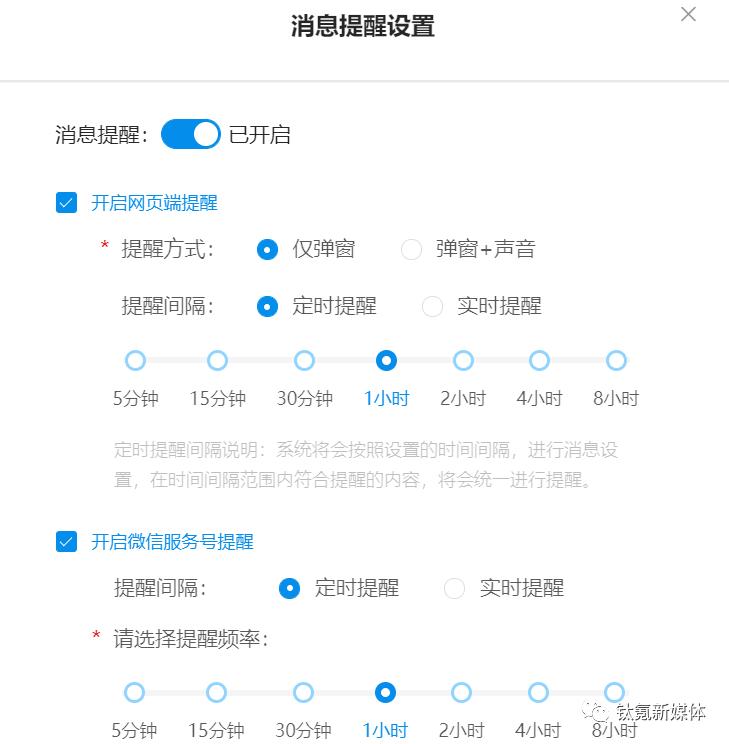Viewport: 729px width, 744px height.
Task: Select 仅弹窗 as the reminder method
Action: click(x=267, y=249)
